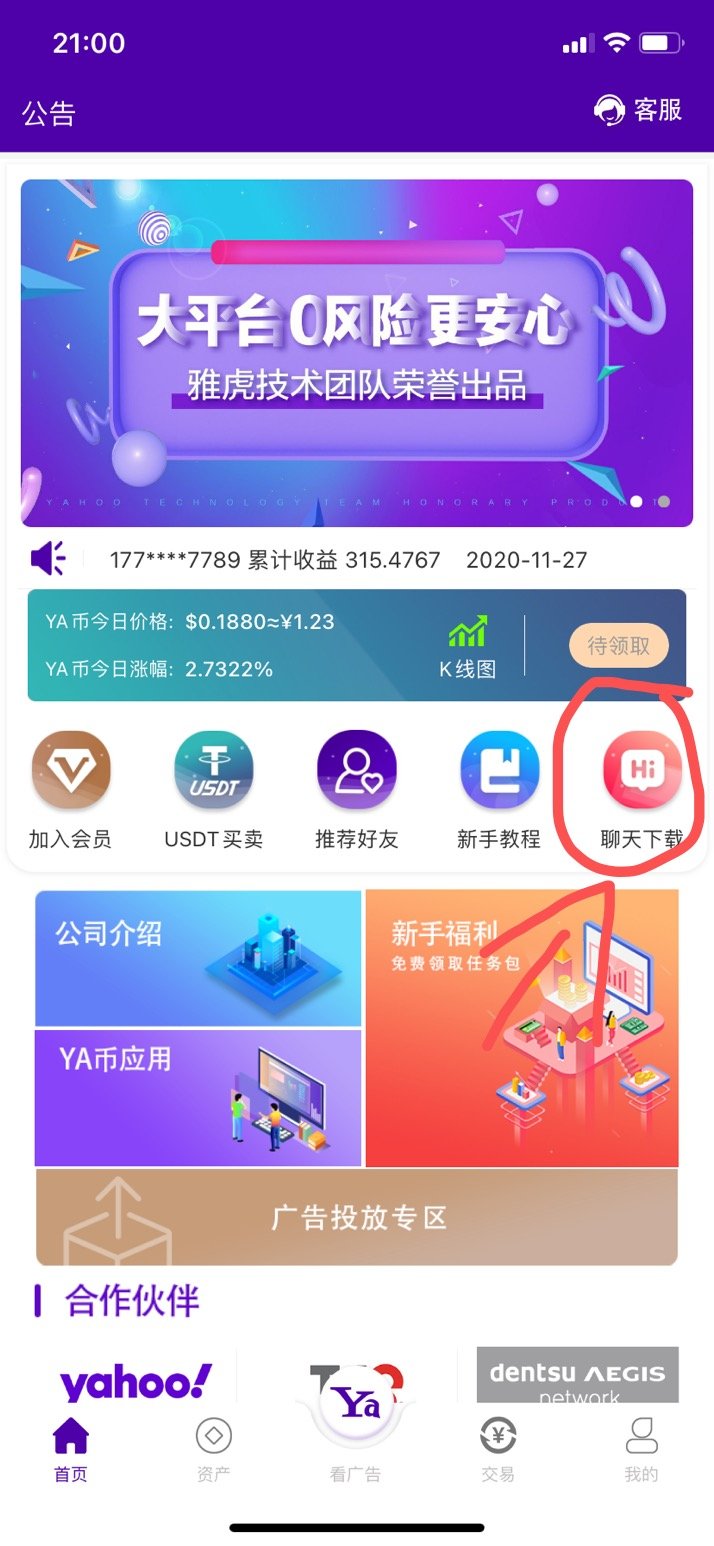Enter the 广告投放专区 section
Screen dimensions: 714x1546
(x=357, y=1217)
